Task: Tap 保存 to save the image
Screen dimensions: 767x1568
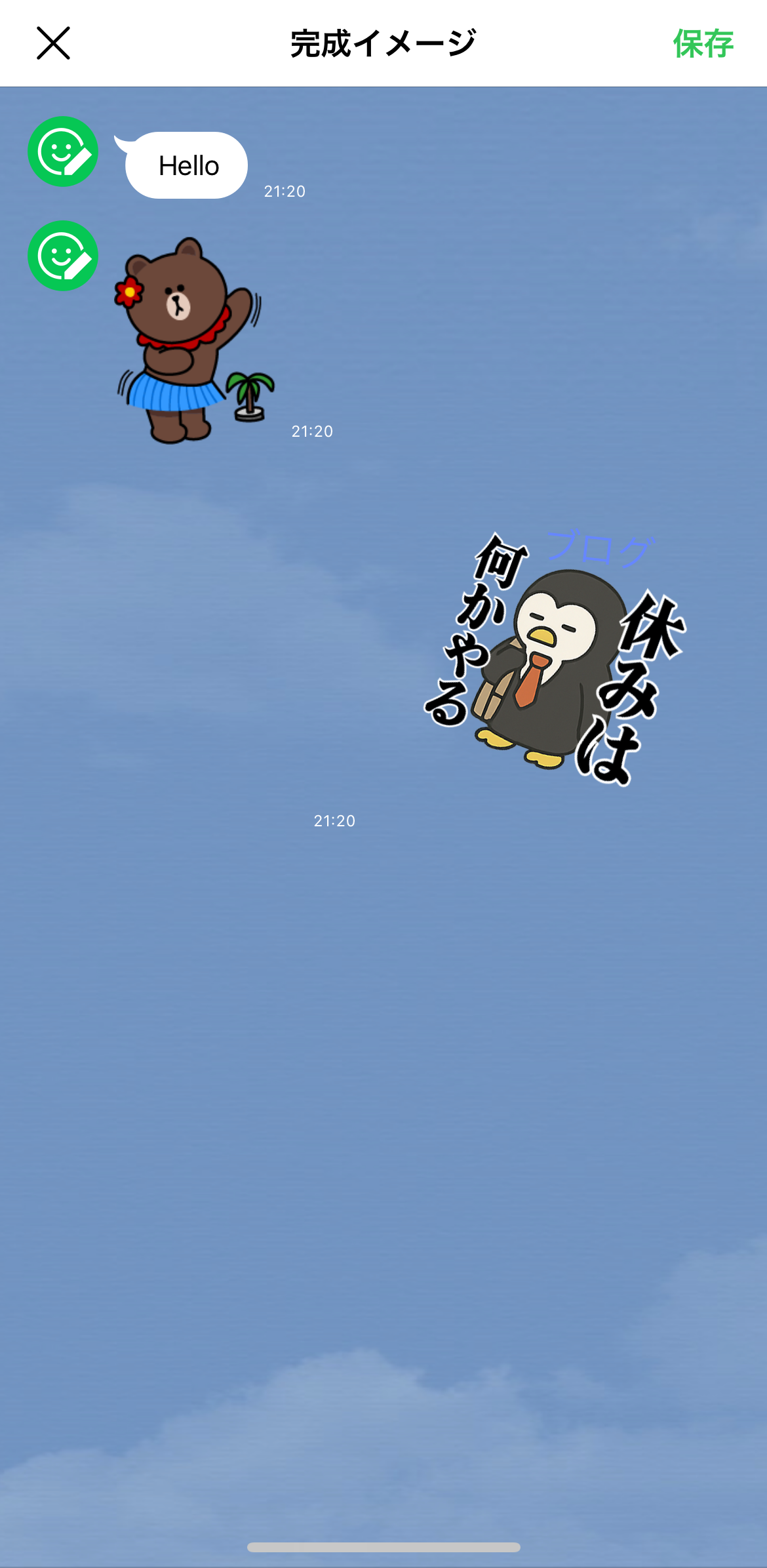Action: tap(703, 44)
